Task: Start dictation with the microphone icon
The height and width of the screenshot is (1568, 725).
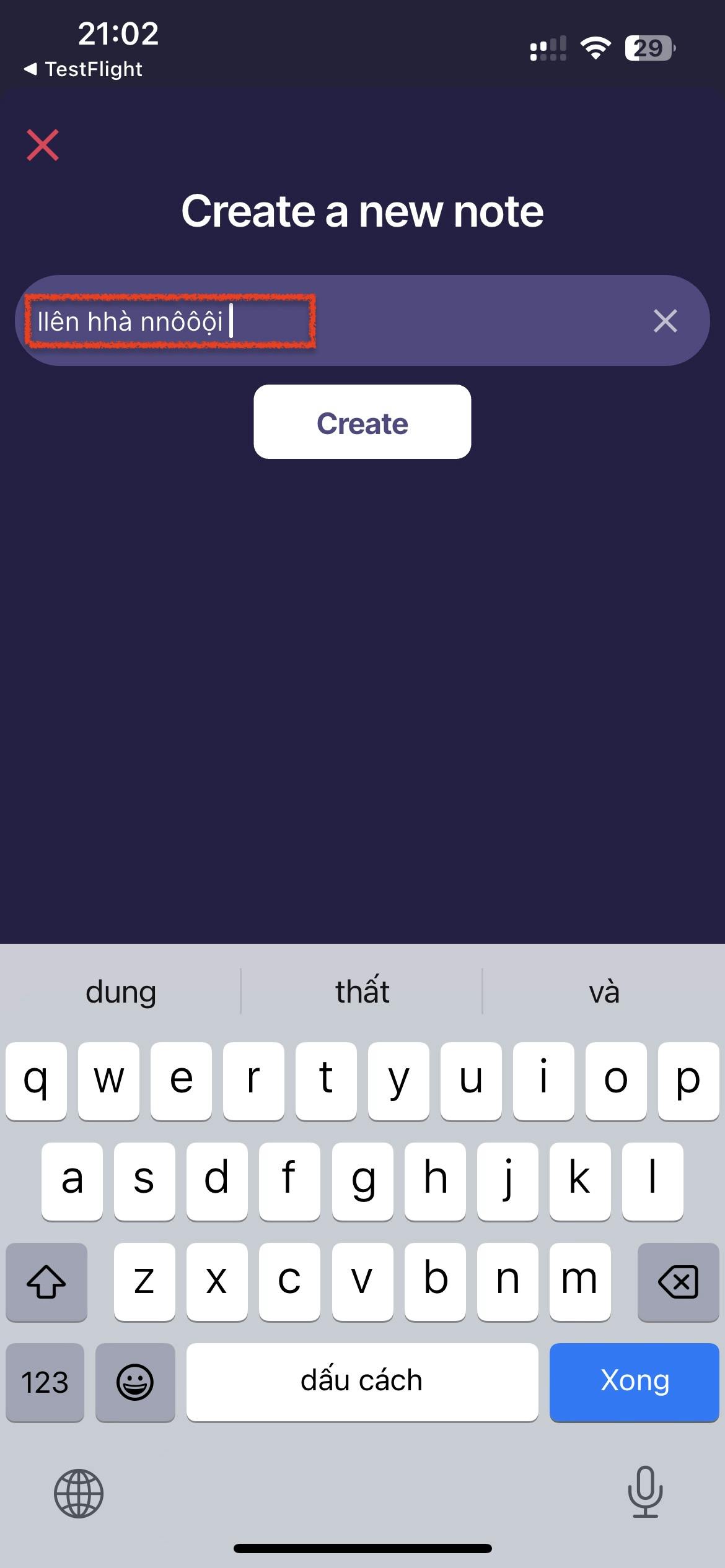Action: (x=645, y=1492)
